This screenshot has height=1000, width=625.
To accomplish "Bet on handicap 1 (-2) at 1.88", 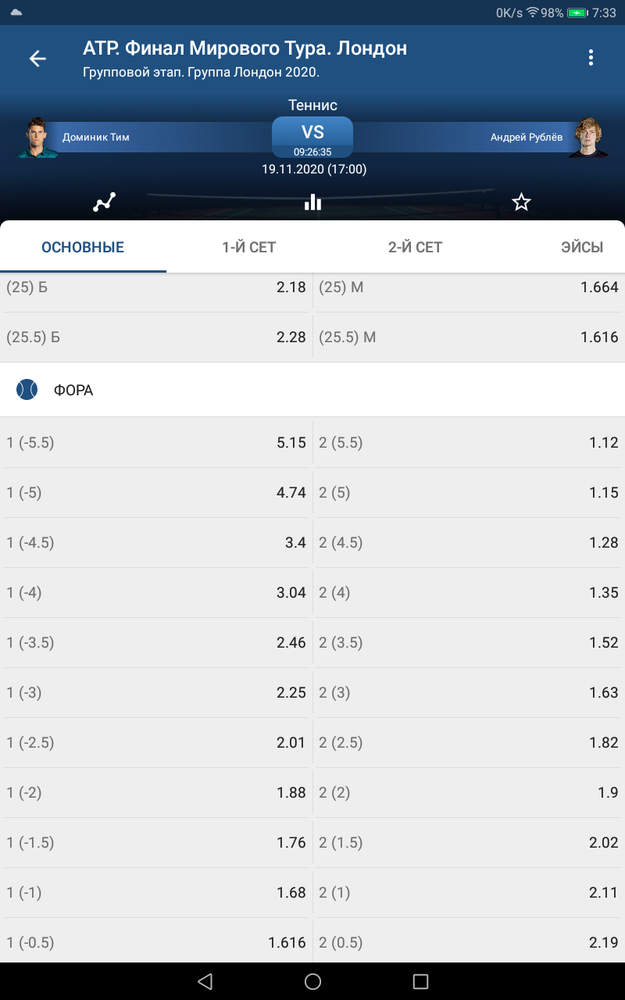I will (x=156, y=792).
